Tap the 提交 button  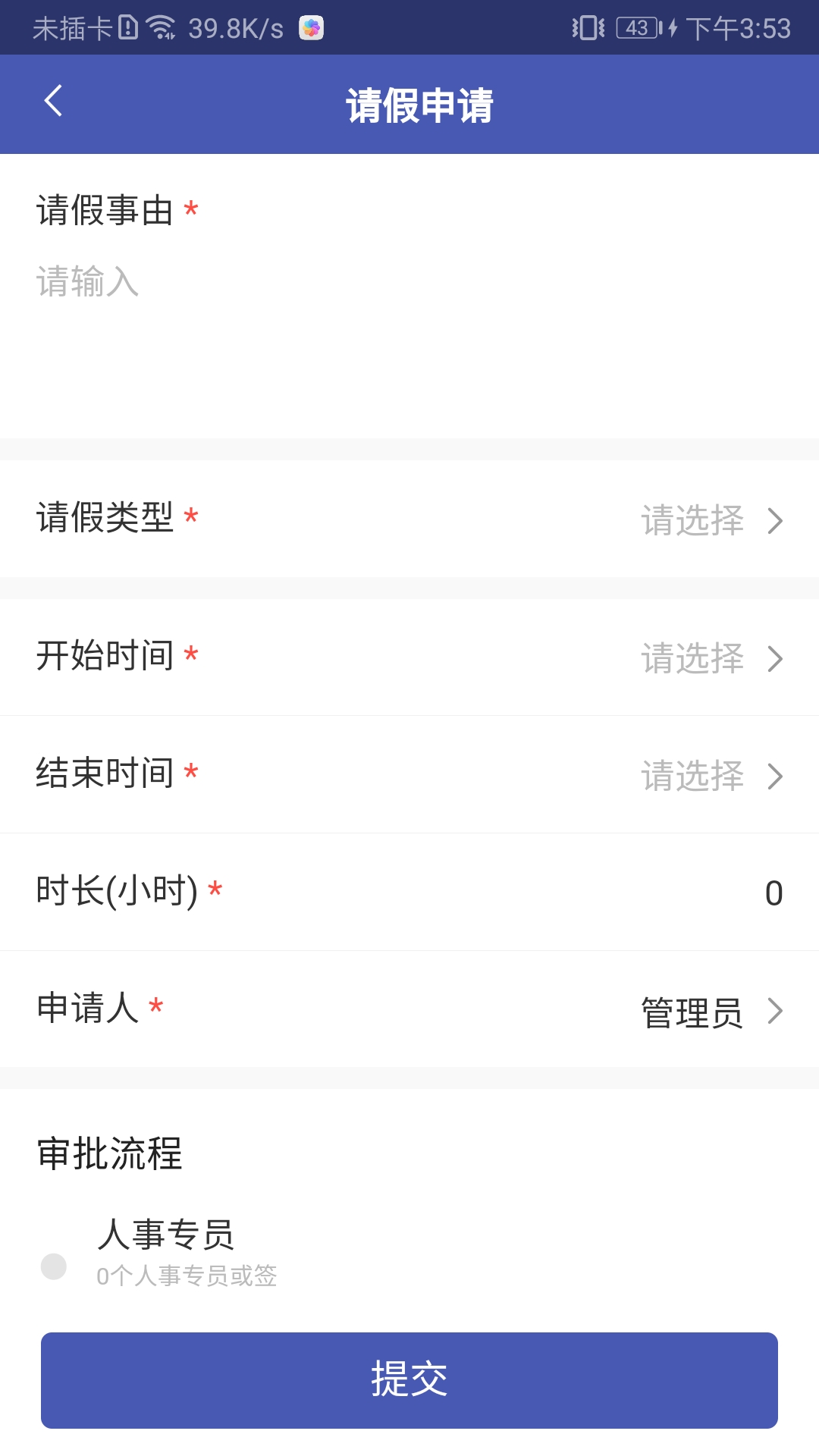point(409,1380)
